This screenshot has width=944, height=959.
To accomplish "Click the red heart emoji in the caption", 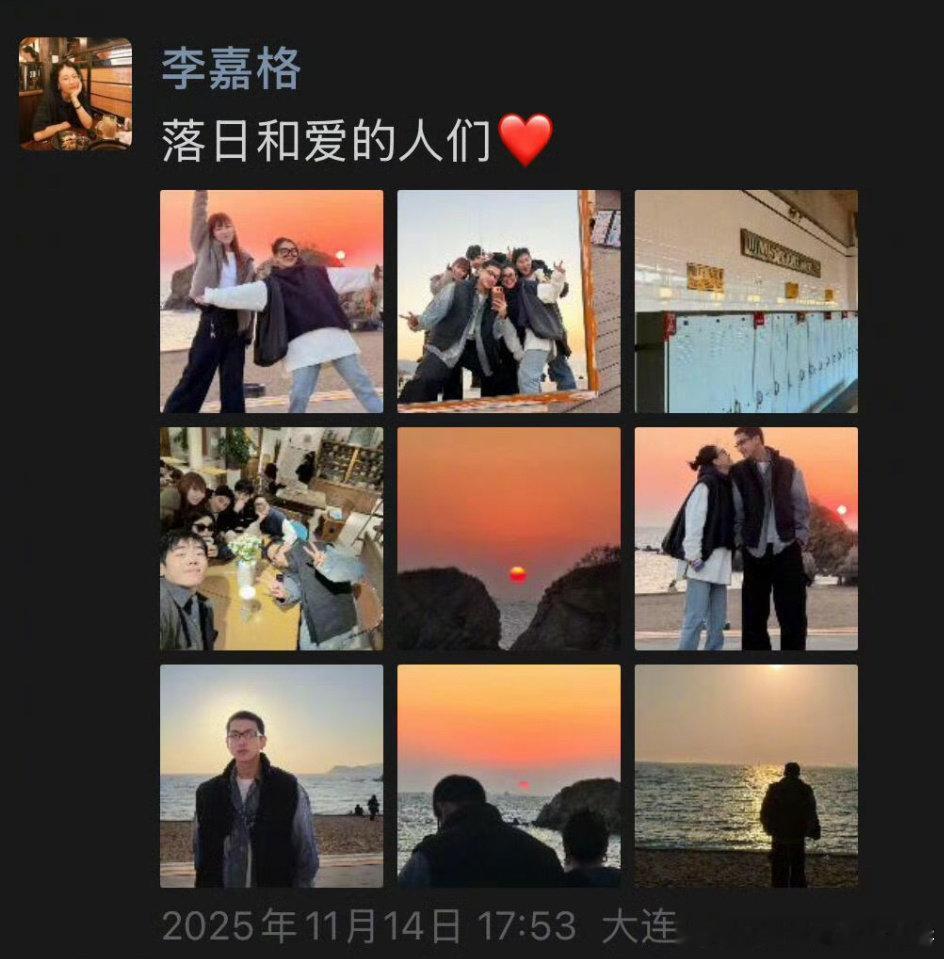I will (531, 141).
